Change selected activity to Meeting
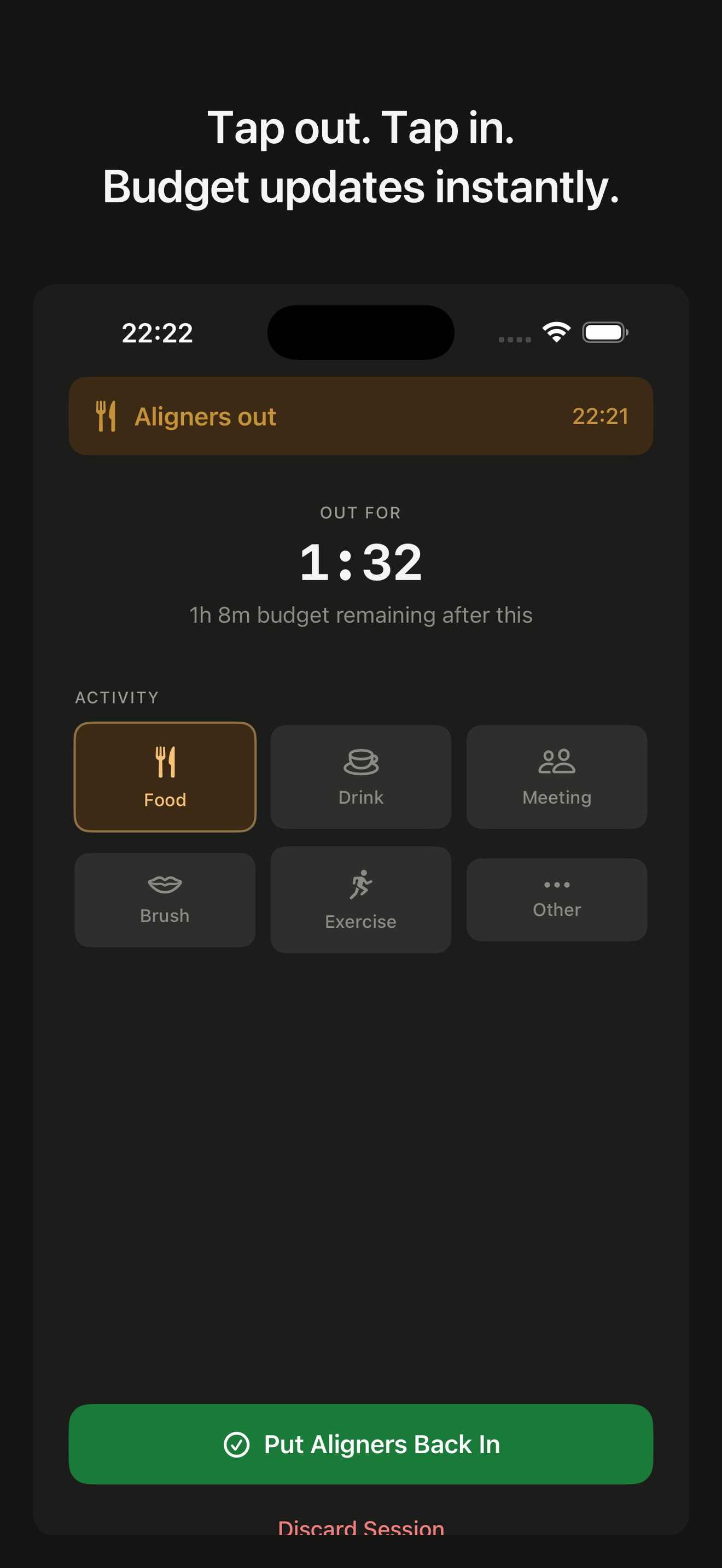 coord(556,777)
